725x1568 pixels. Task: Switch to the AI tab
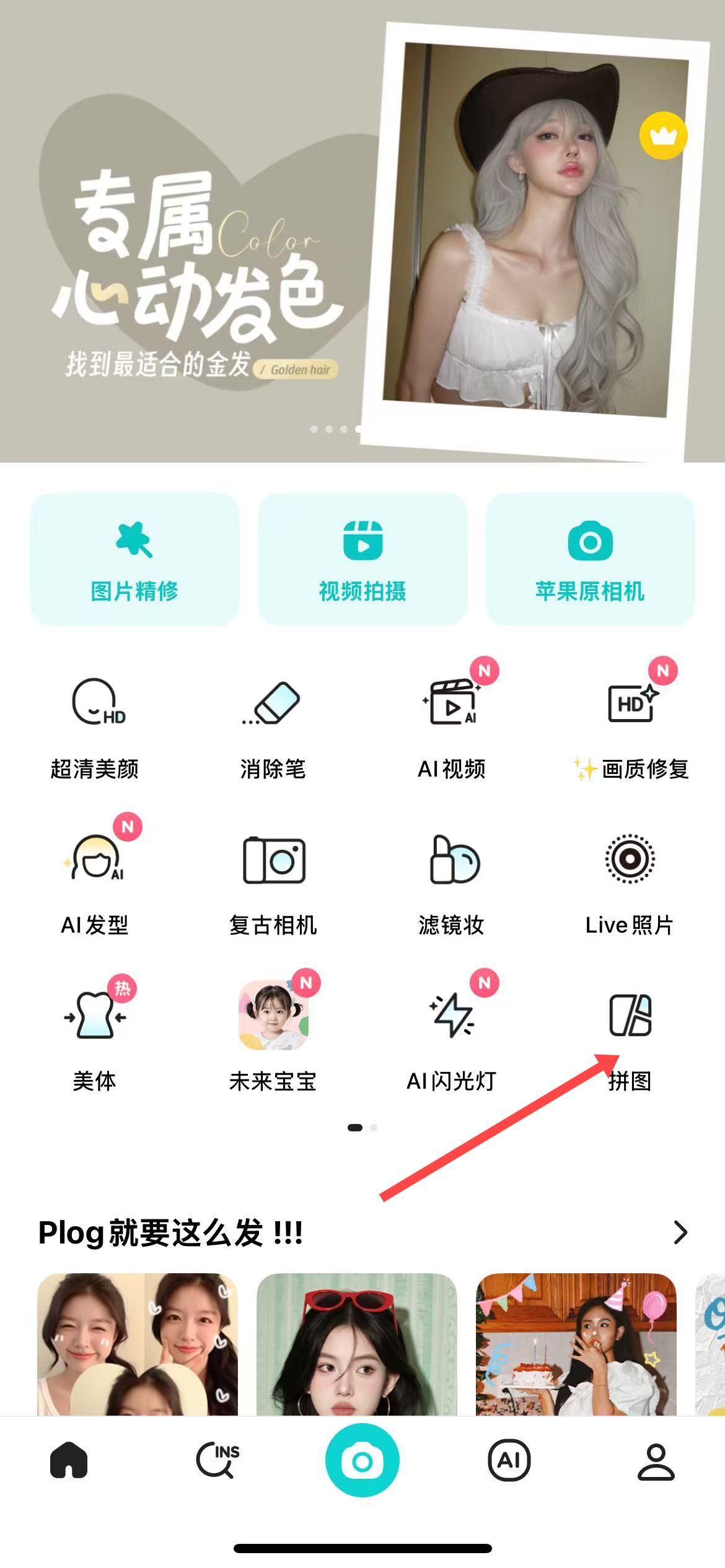(x=509, y=1460)
